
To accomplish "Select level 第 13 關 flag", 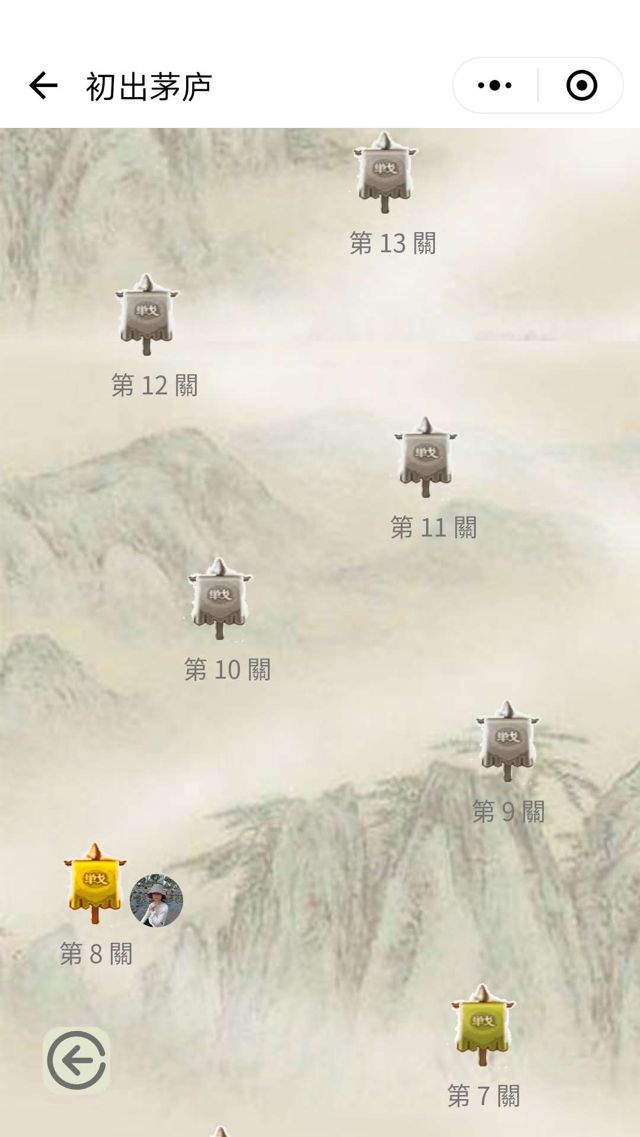I will tap(385, 171).
